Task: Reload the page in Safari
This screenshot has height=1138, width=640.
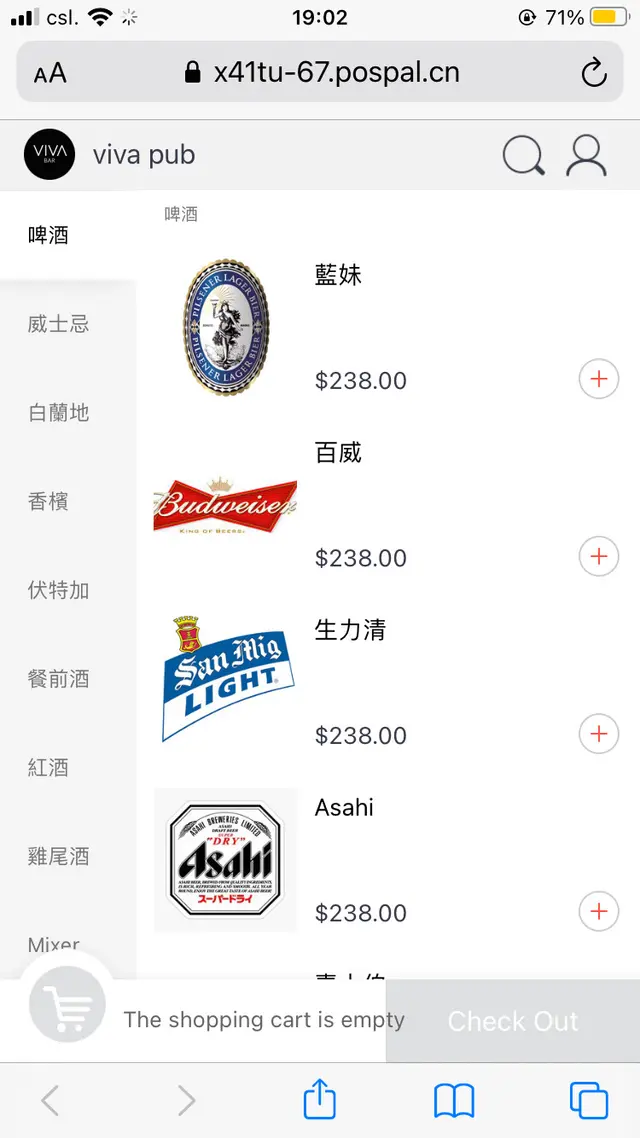Action: [594, 73]
